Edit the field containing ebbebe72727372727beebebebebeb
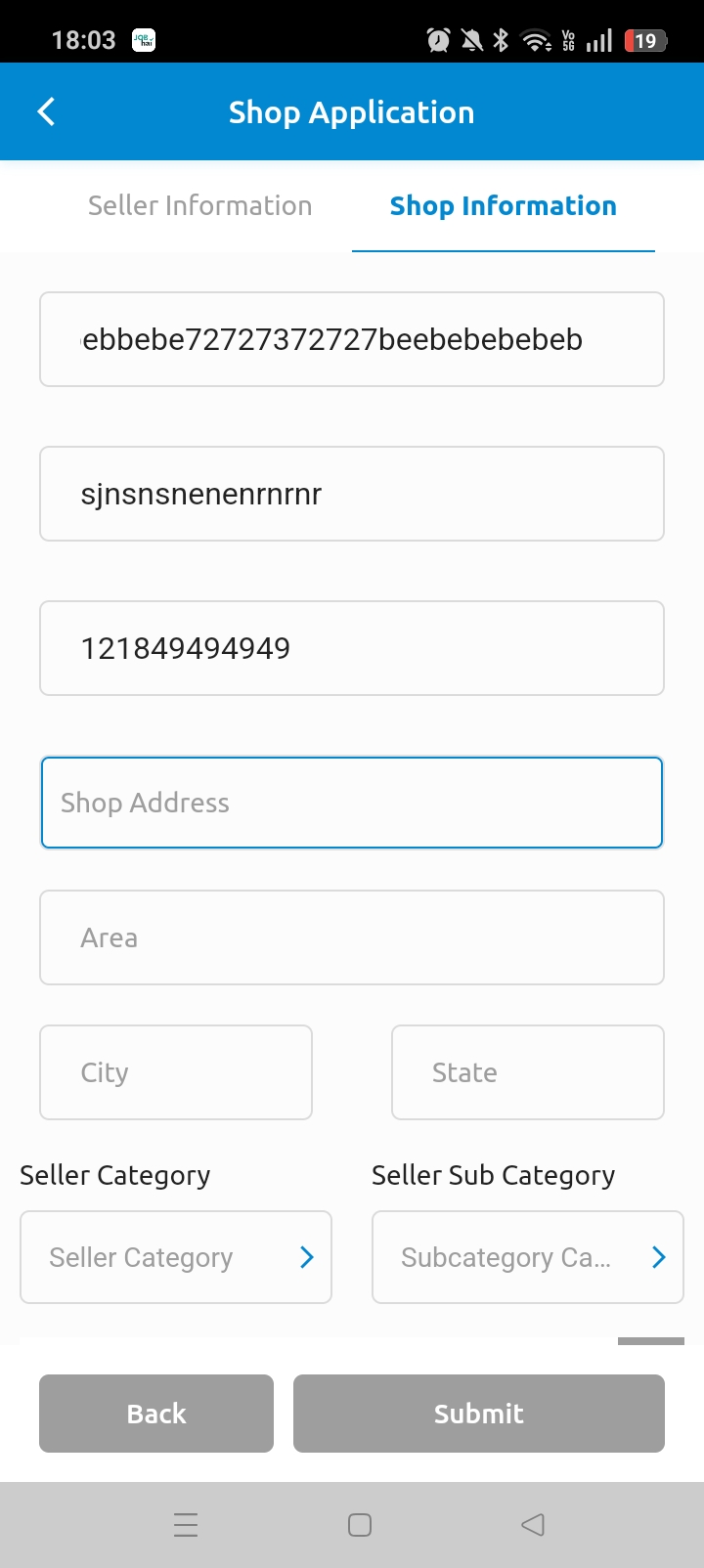This screenshot has width=704, height=1568. click(x=352, y=339)
